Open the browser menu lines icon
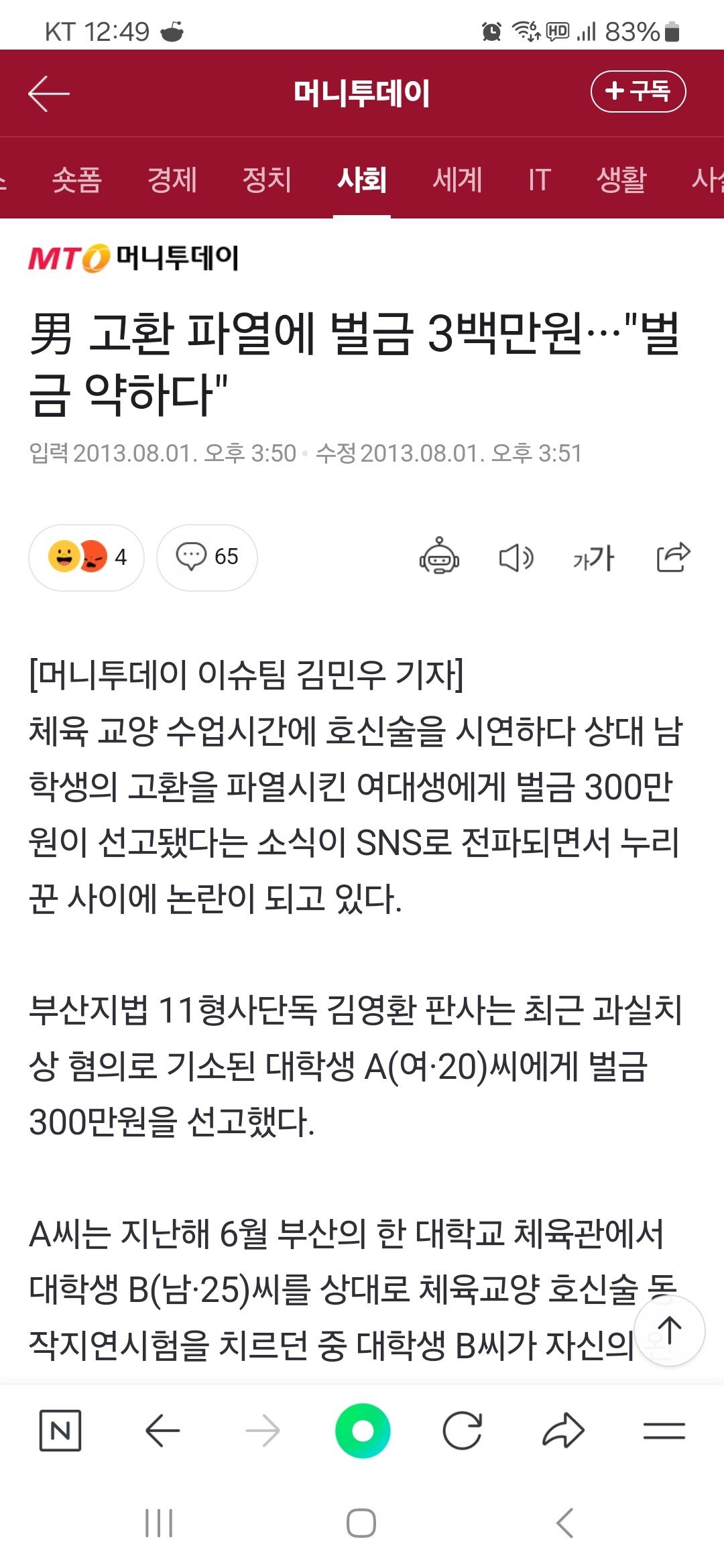The image size is (724, 1568). tap(664, 1431)
